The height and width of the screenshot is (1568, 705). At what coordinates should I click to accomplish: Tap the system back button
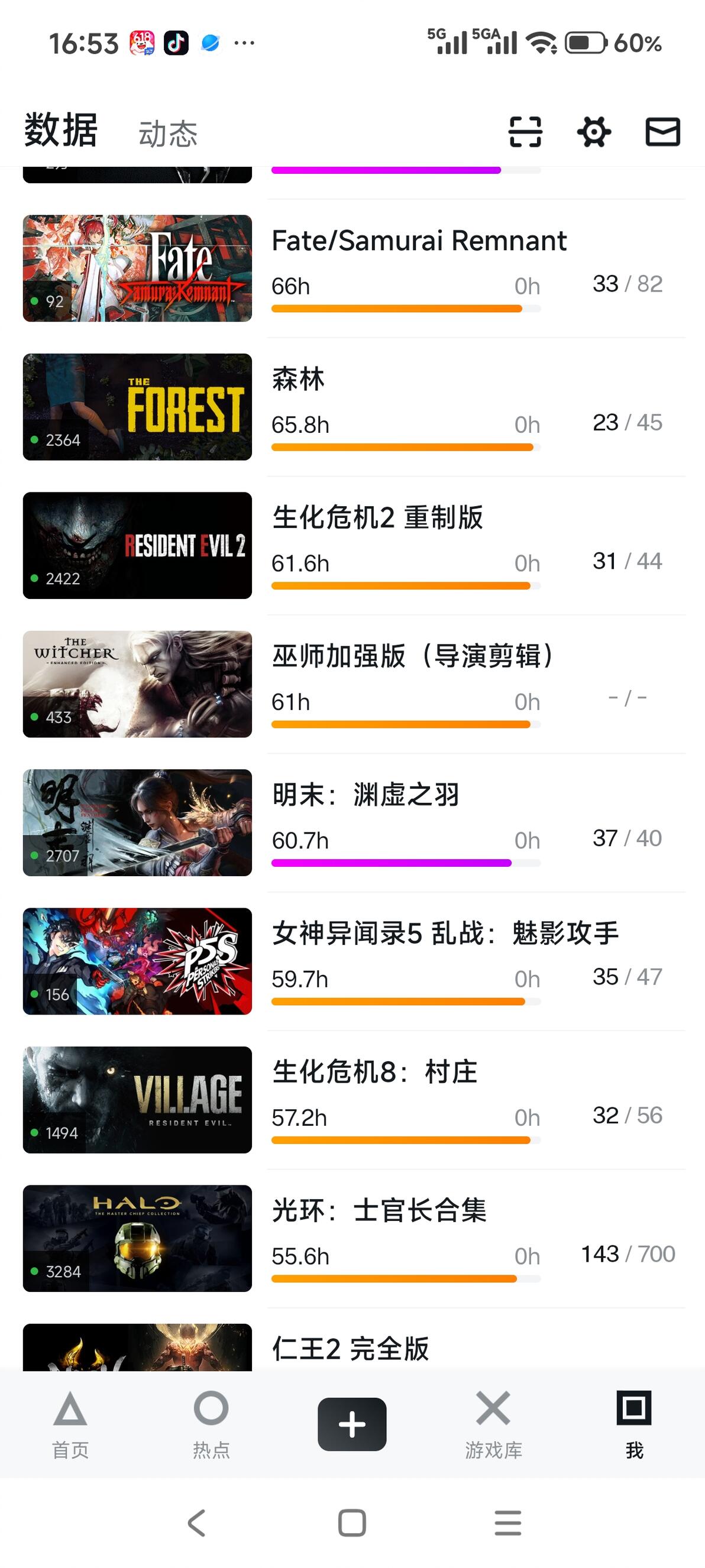[196, 1524]
